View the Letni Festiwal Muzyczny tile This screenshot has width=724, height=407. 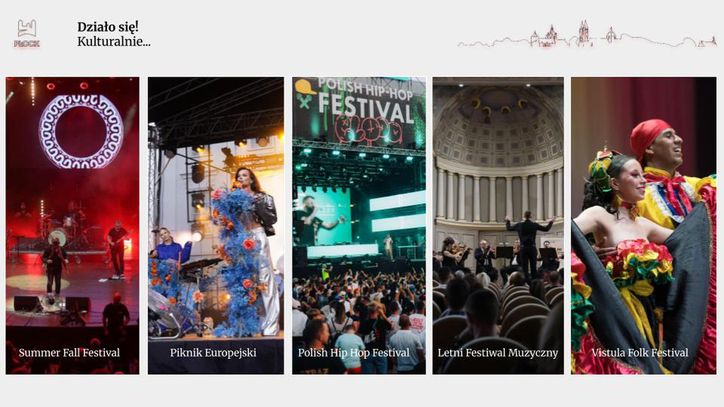[498, 226]
